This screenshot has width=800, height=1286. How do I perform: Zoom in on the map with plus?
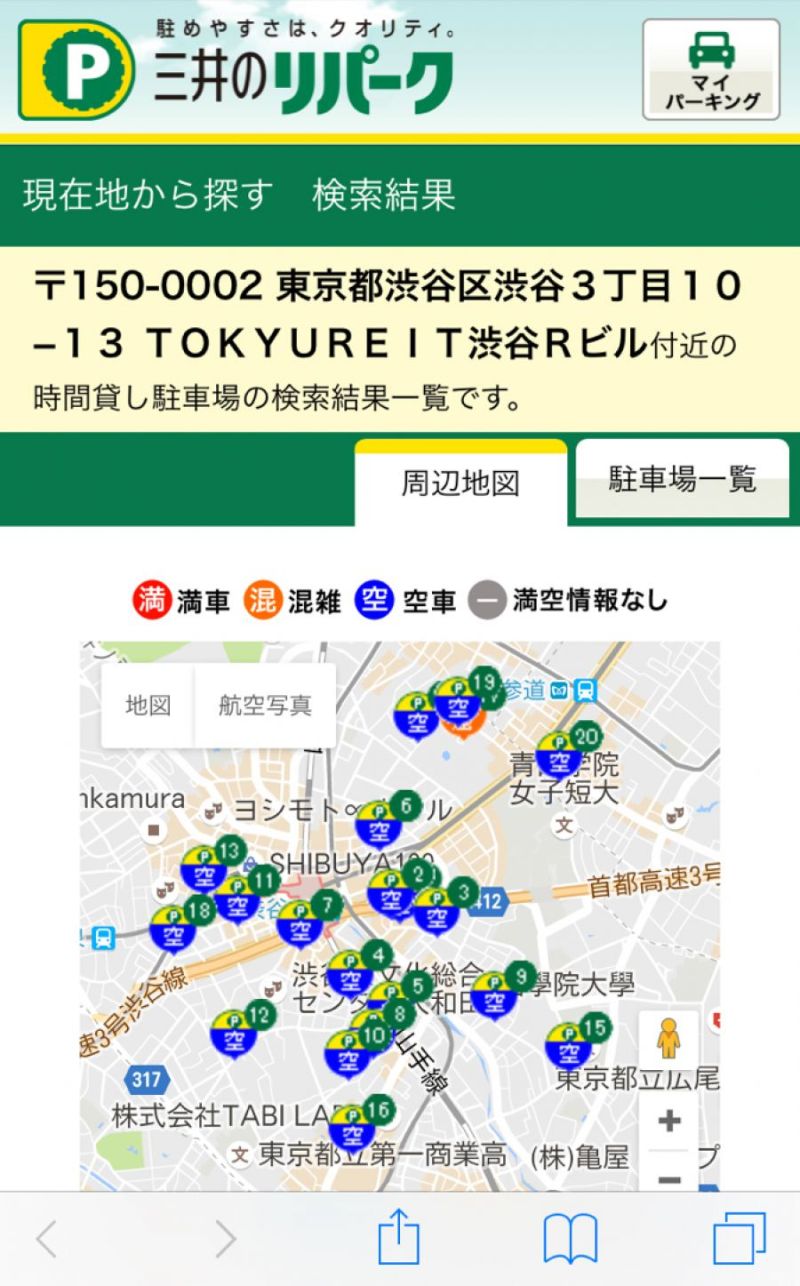pos(670,1121)
